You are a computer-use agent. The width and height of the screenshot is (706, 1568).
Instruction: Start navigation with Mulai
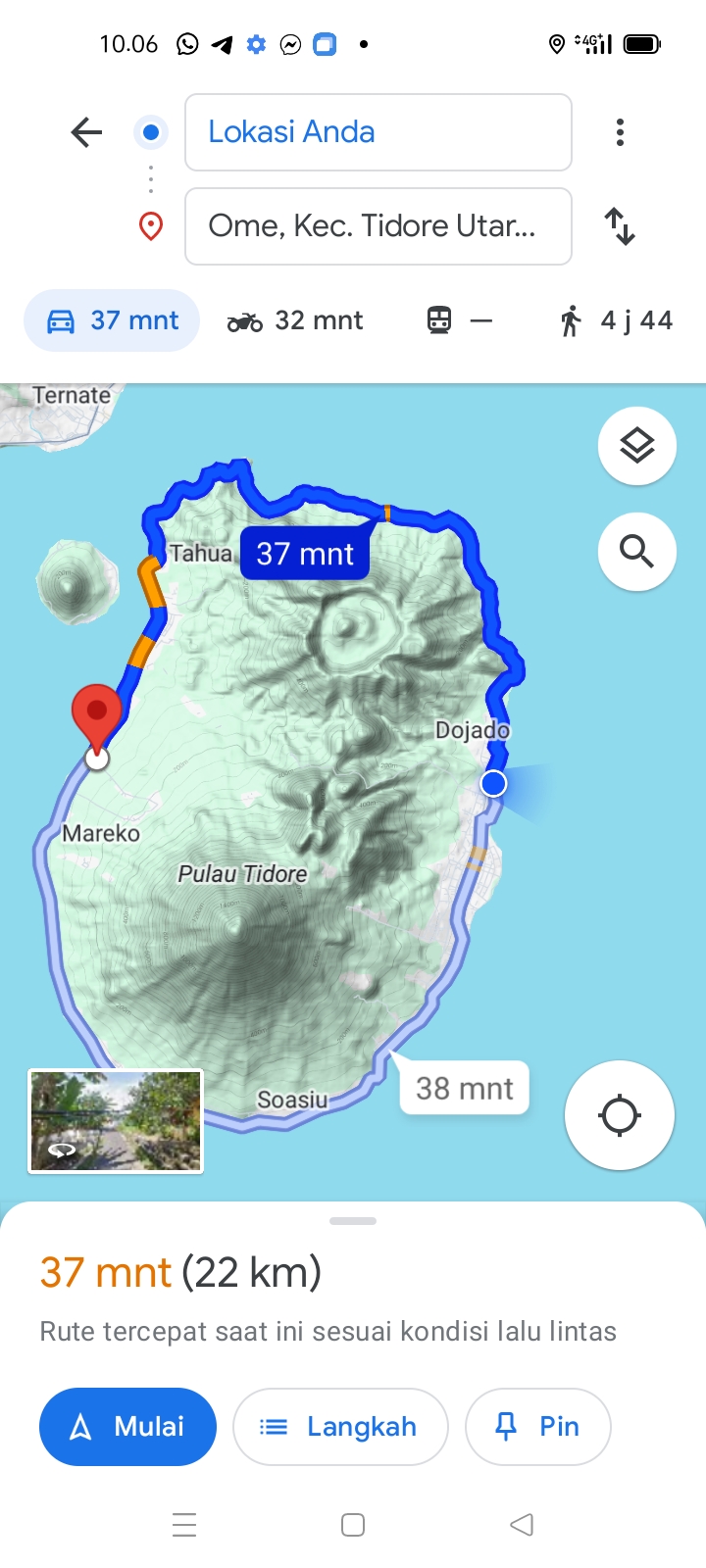point(127,1427)
